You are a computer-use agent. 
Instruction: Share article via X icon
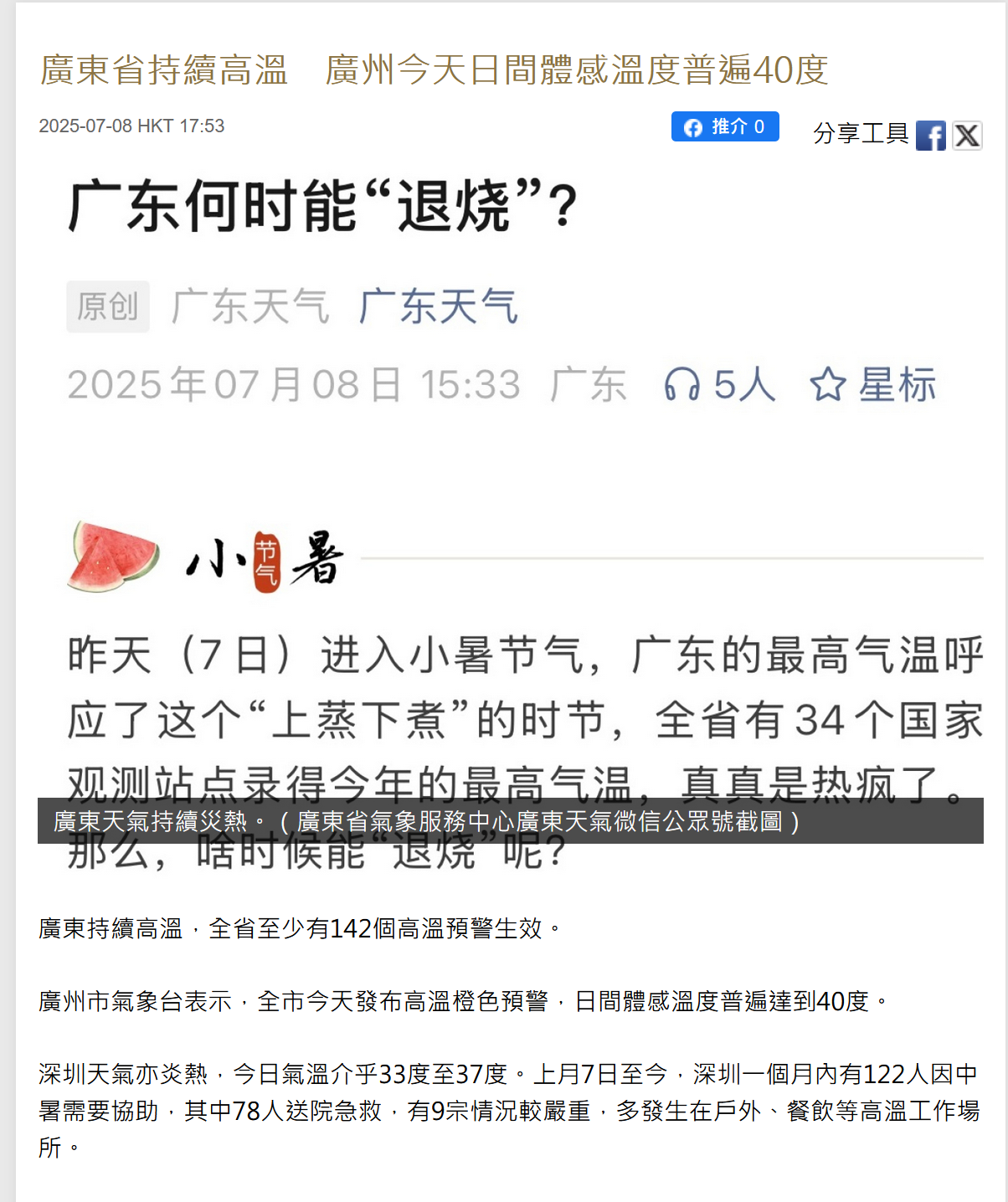pyautogui.click(x=967, y=136)
